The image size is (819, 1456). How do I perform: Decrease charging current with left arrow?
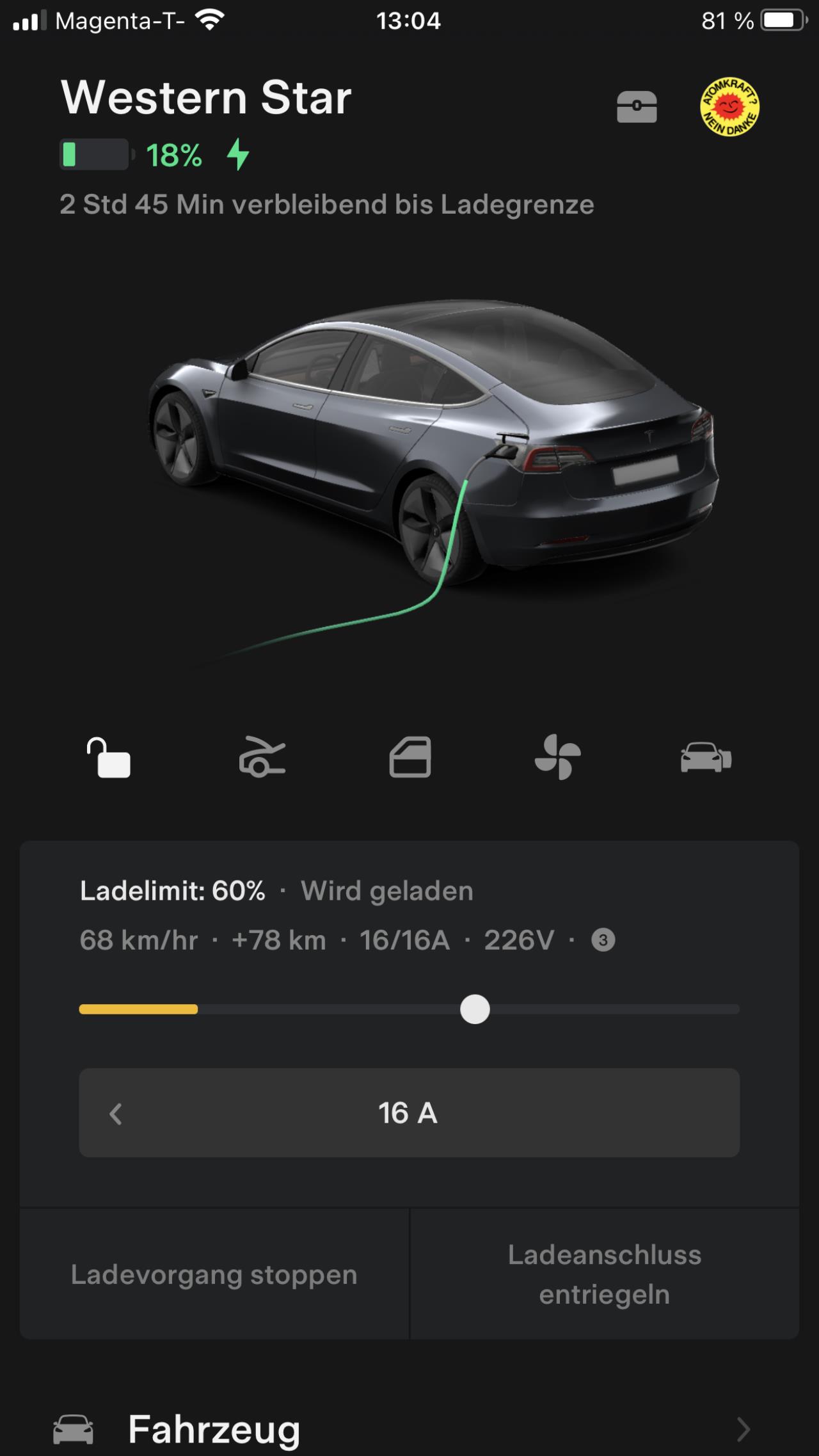point(116,1114)
